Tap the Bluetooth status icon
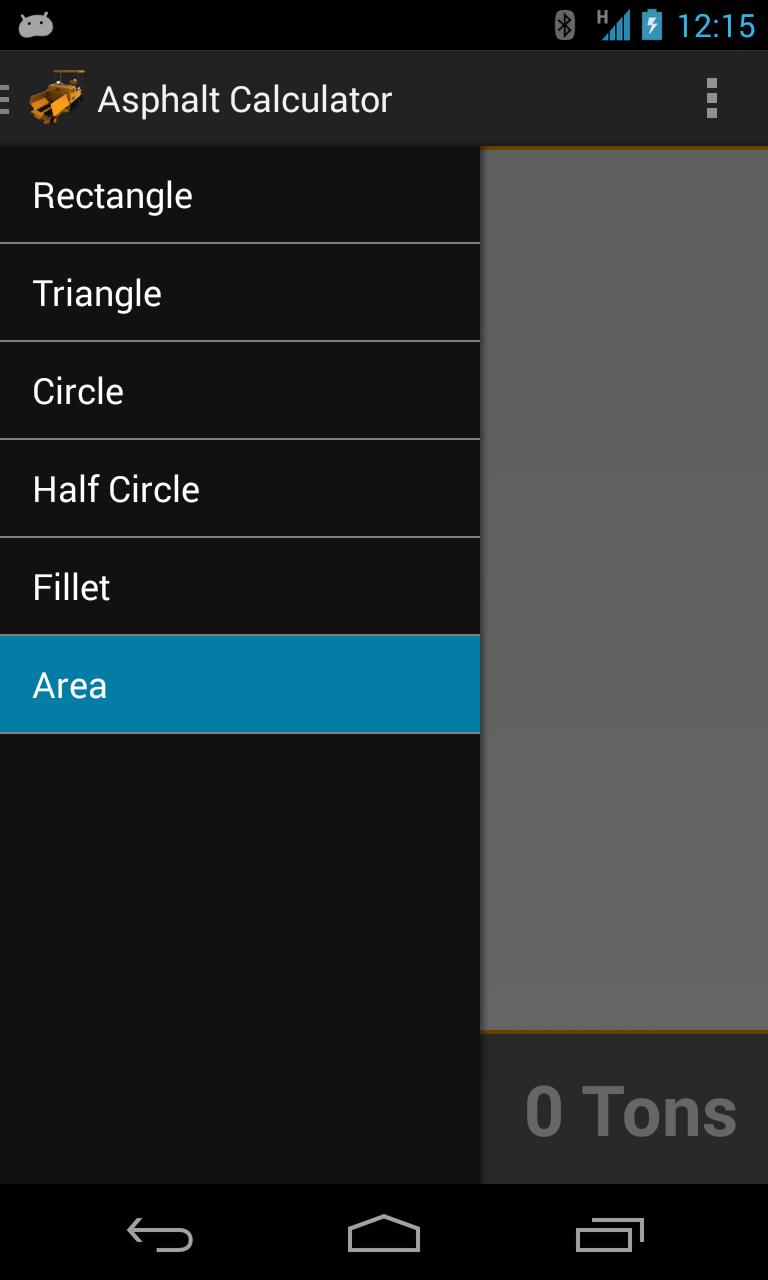Viewport: 768px width, 1280px height. pos(565,25)
